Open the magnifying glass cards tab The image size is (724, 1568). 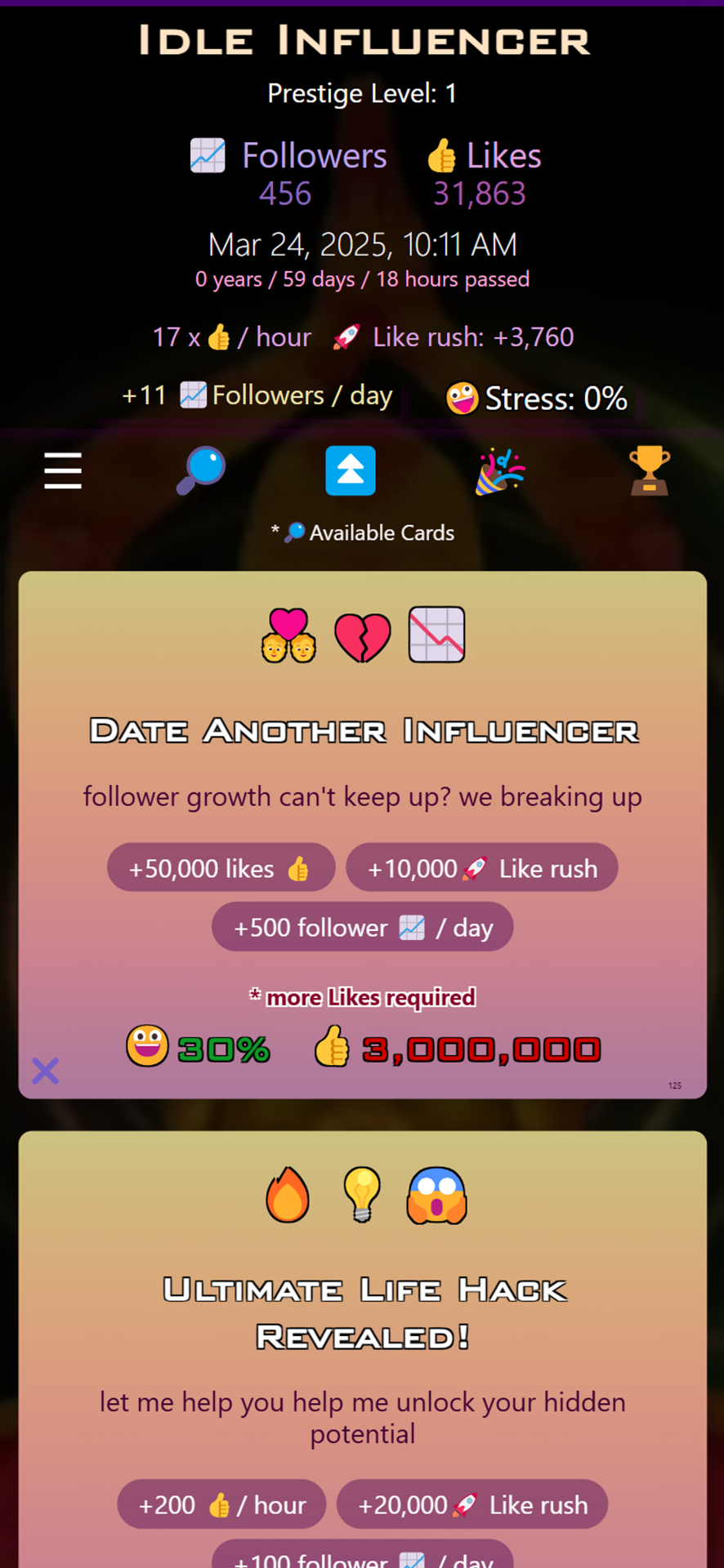[201, 470]
